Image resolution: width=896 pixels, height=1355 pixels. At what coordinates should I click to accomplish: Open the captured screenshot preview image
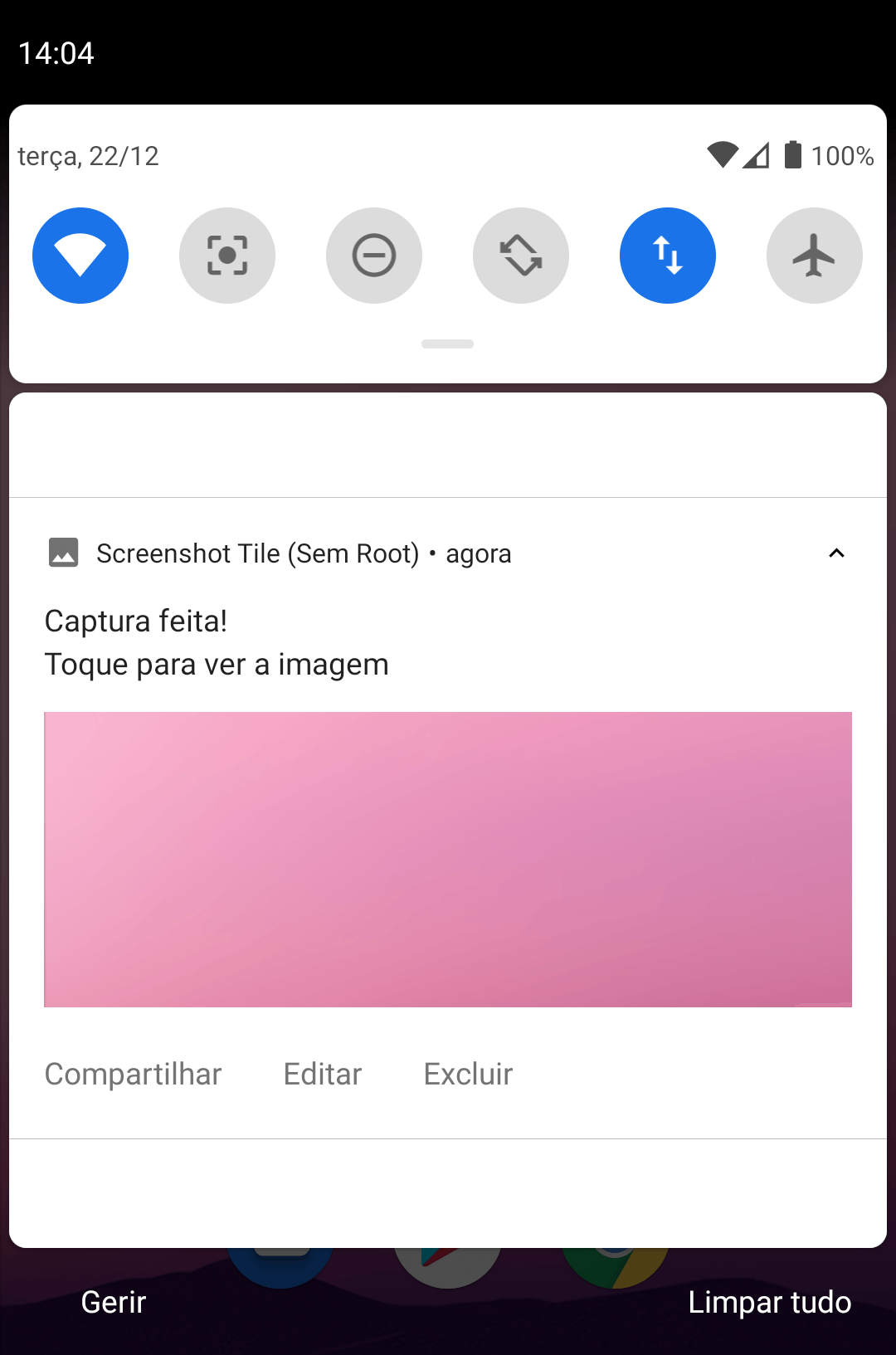tap(448, 859)
